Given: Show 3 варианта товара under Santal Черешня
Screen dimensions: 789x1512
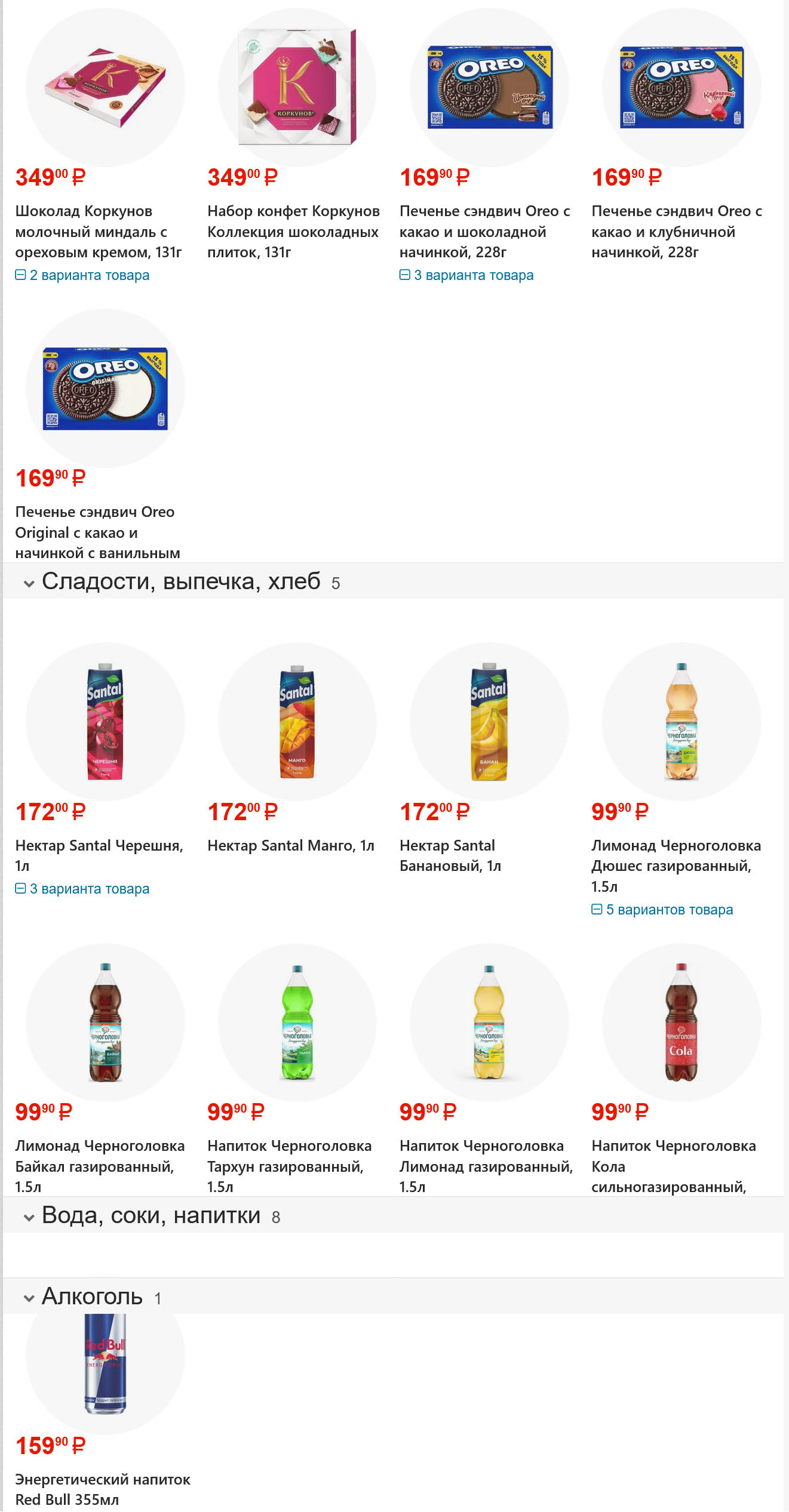Looking at the screenshot, I should coord(83,889).
